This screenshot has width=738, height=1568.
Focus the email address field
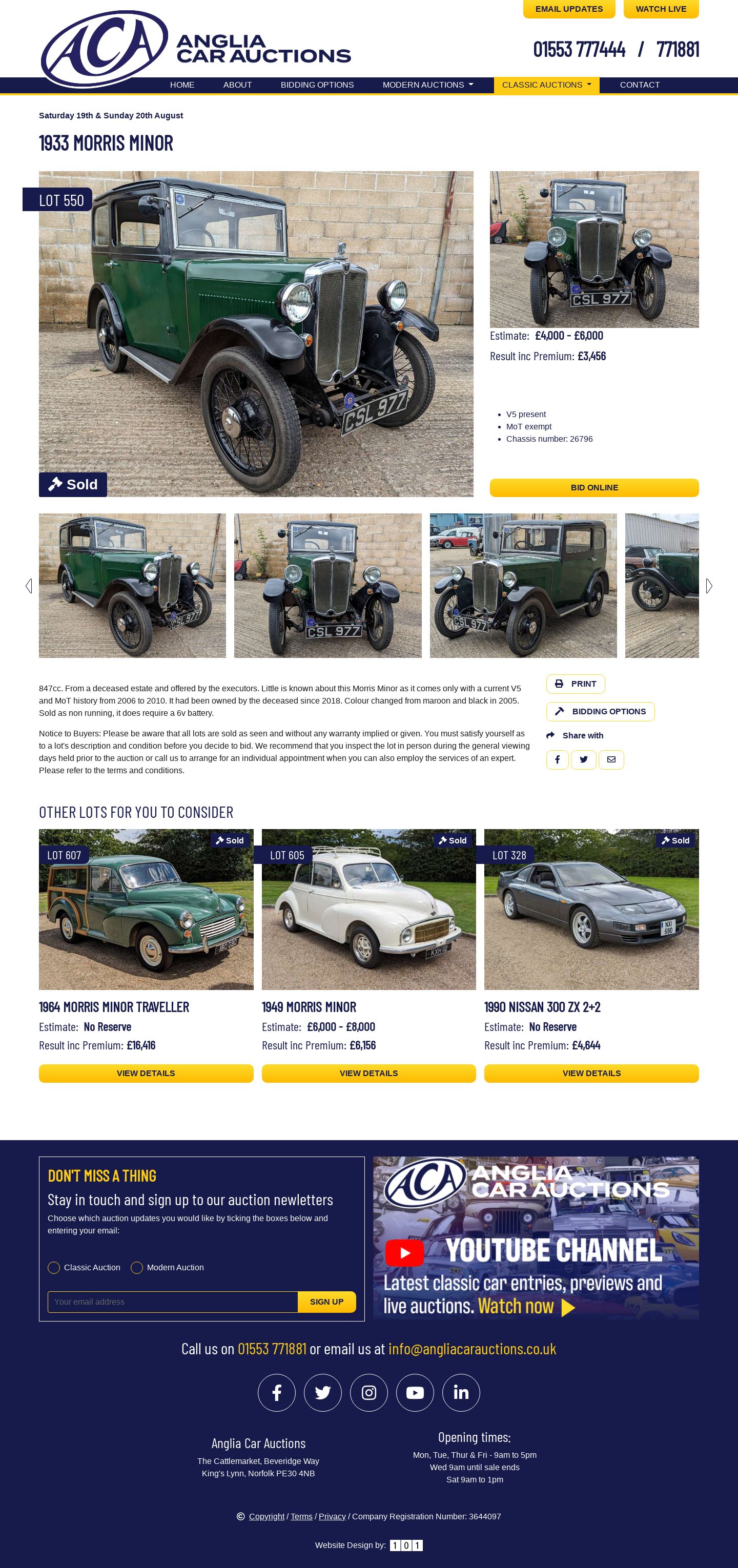(x=172, y=1302)
